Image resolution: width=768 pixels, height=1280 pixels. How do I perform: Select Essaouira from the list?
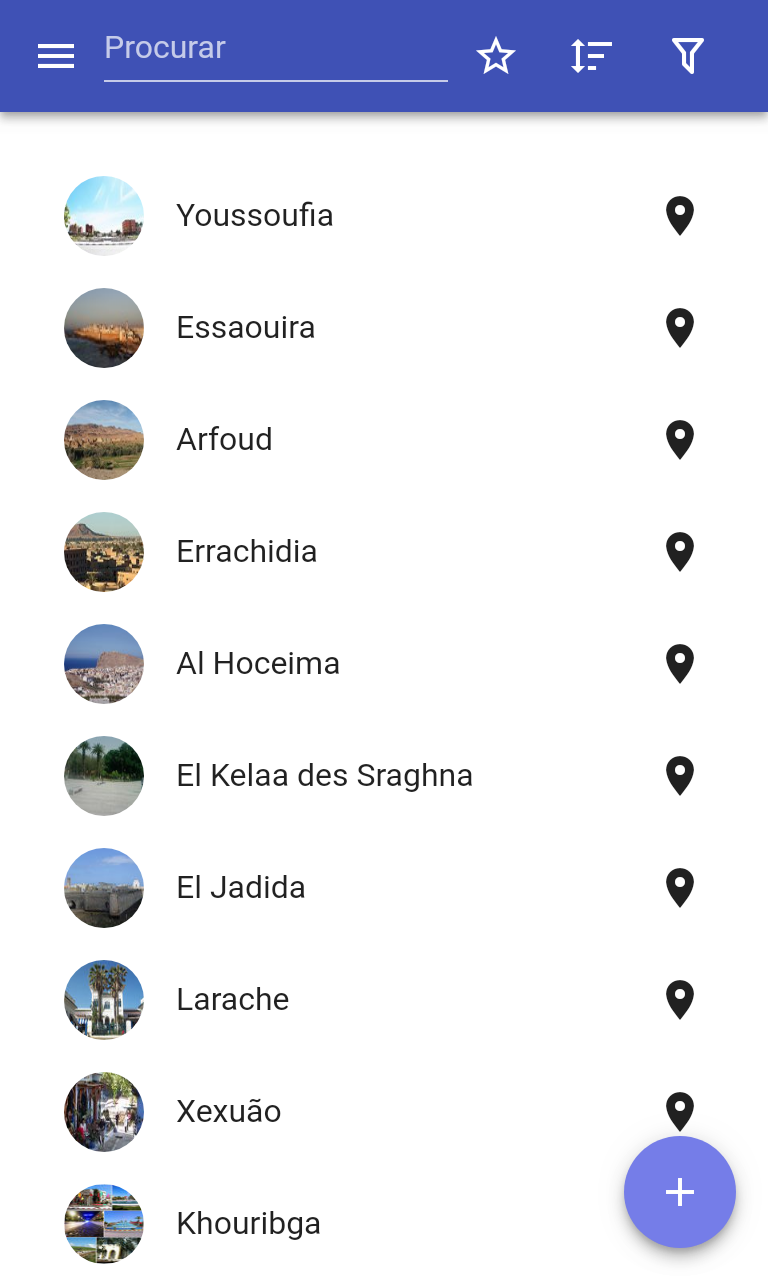point(245,328)
